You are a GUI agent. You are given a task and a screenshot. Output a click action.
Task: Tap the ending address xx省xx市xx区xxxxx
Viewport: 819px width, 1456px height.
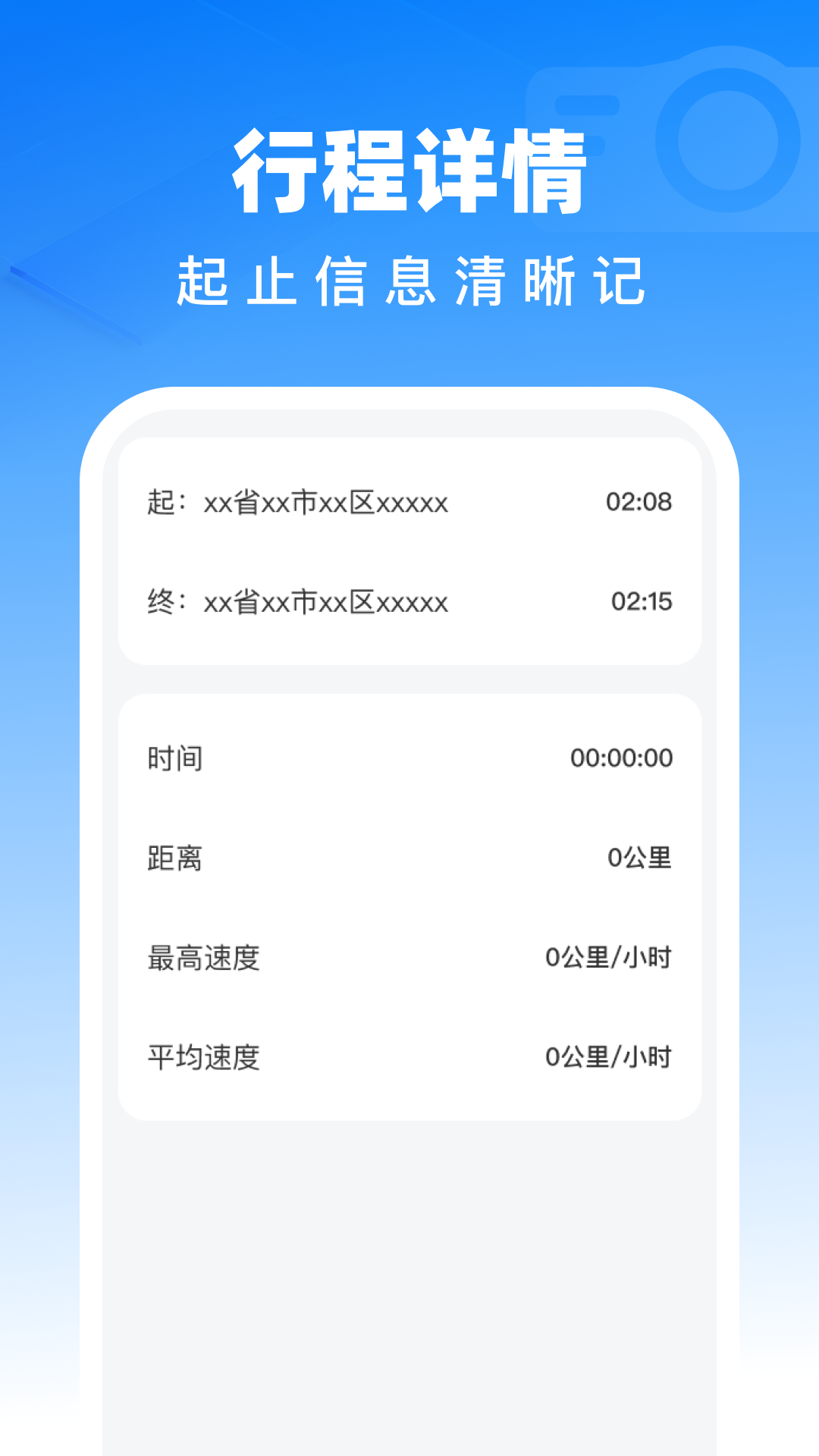(x=326, y=603)
